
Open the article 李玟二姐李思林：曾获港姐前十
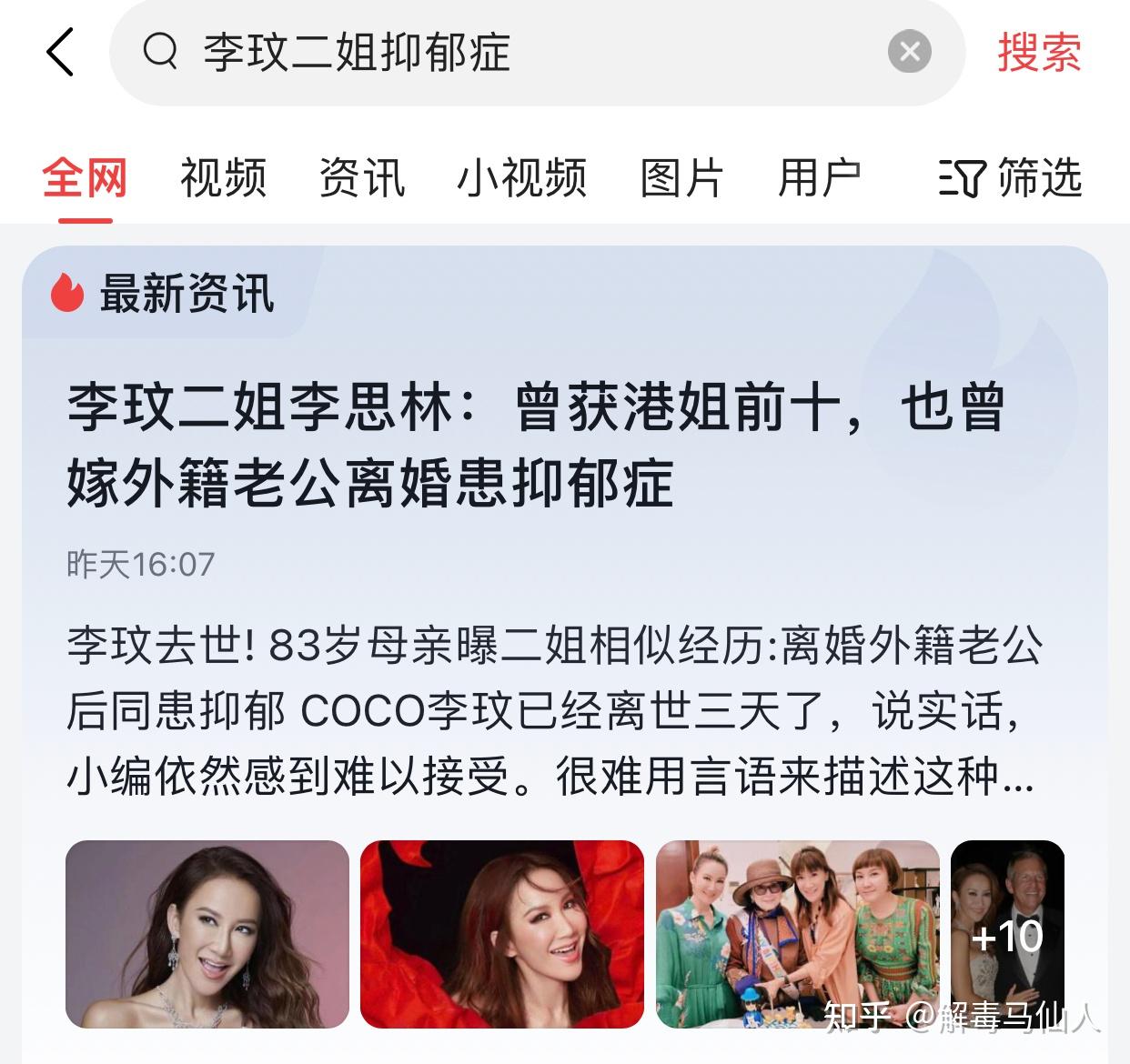(x=537, y=444)
